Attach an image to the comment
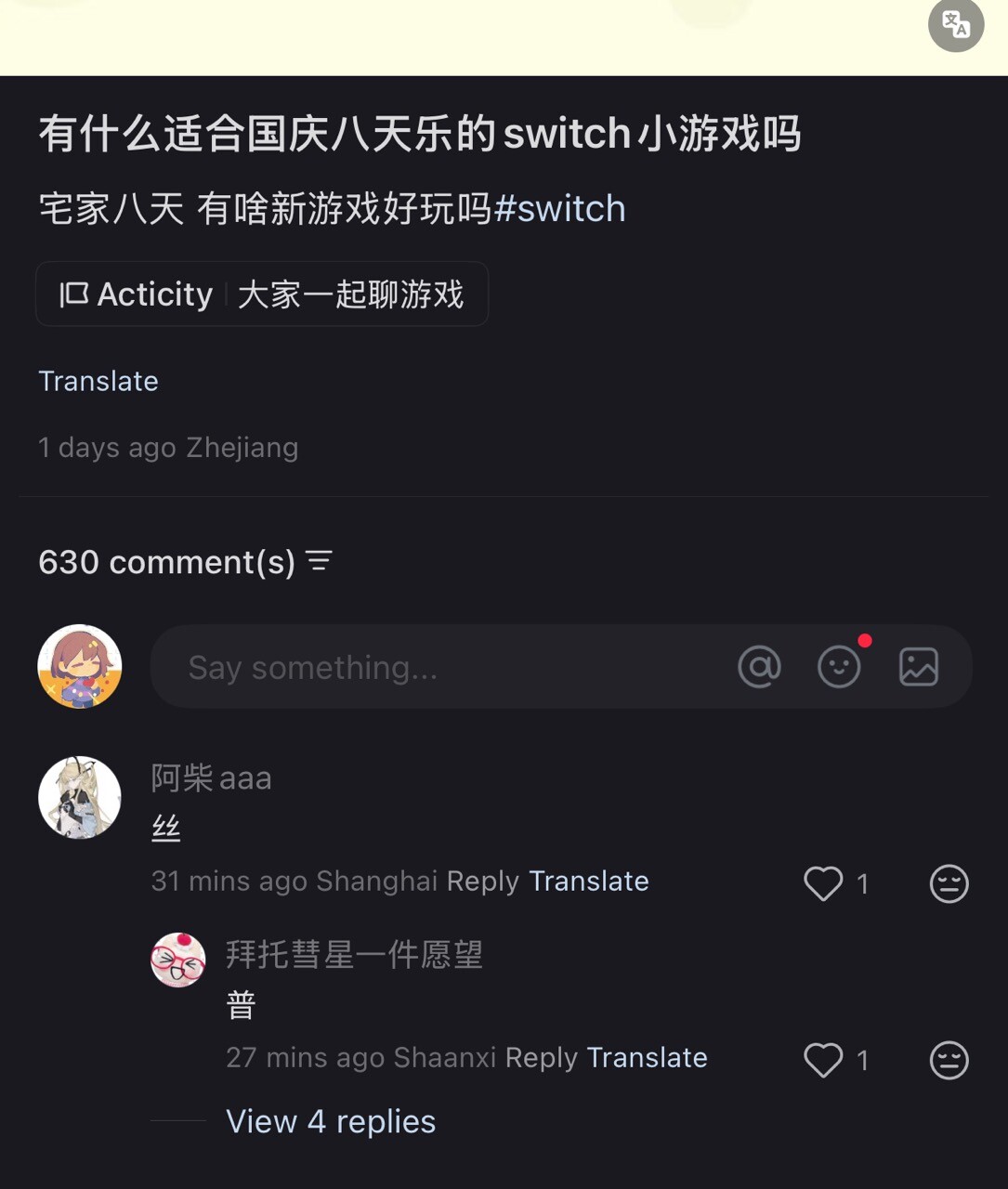The width and height of the screenshot is (1008, 1189). click(918, 667)
